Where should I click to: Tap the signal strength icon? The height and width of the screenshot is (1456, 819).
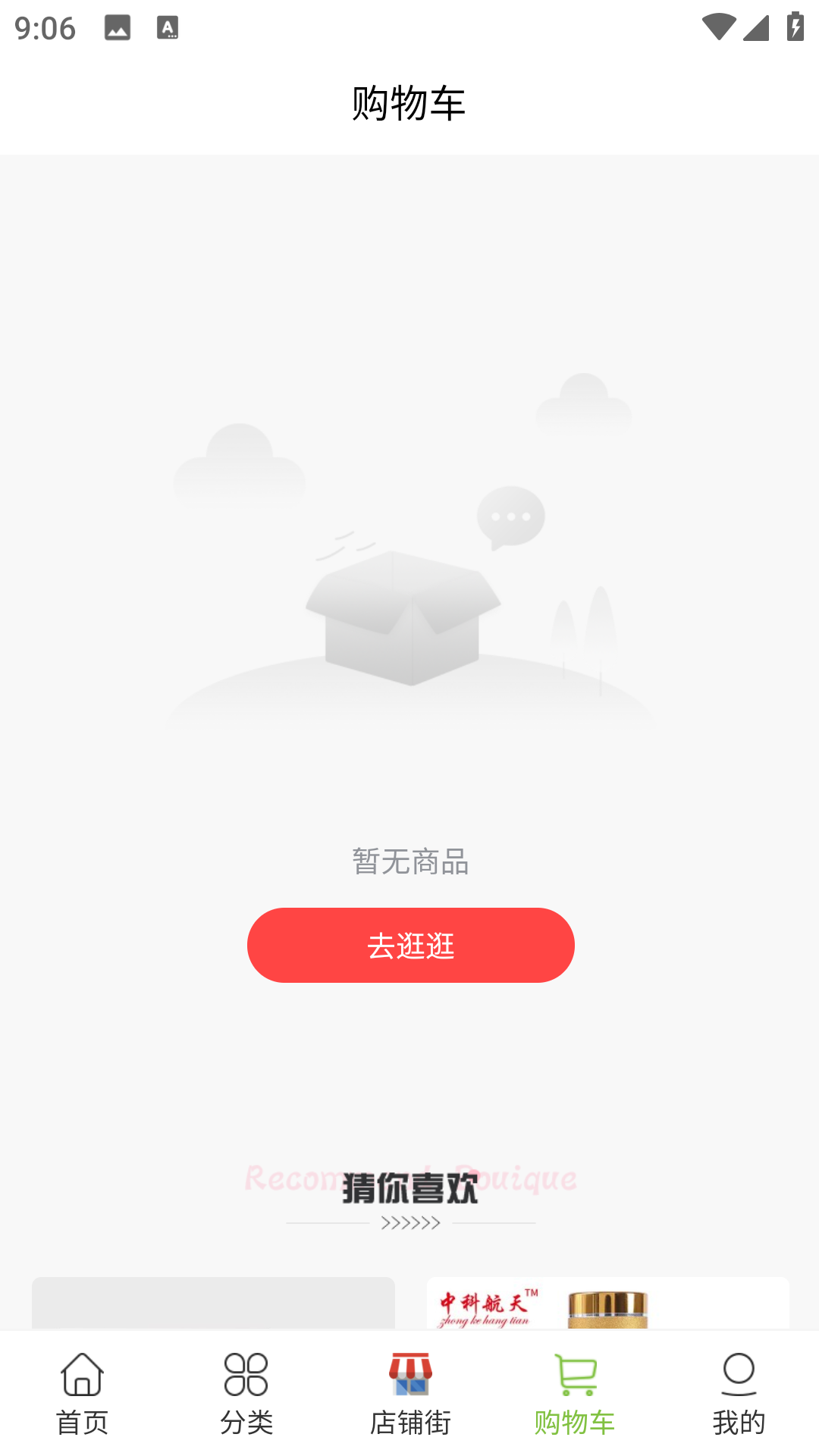(758, 27)
